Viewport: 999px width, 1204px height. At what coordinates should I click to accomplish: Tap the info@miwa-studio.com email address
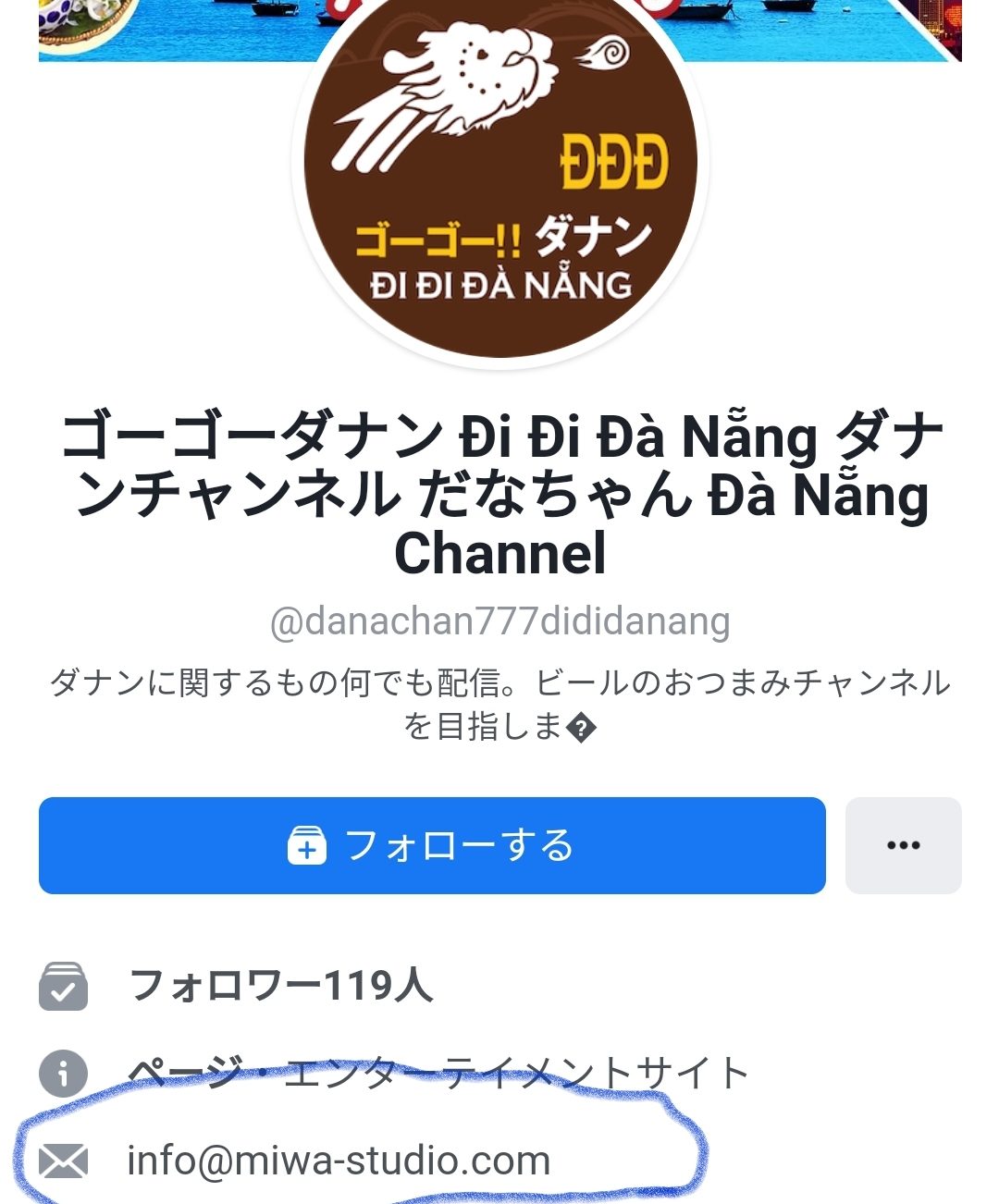(339, 1161)
